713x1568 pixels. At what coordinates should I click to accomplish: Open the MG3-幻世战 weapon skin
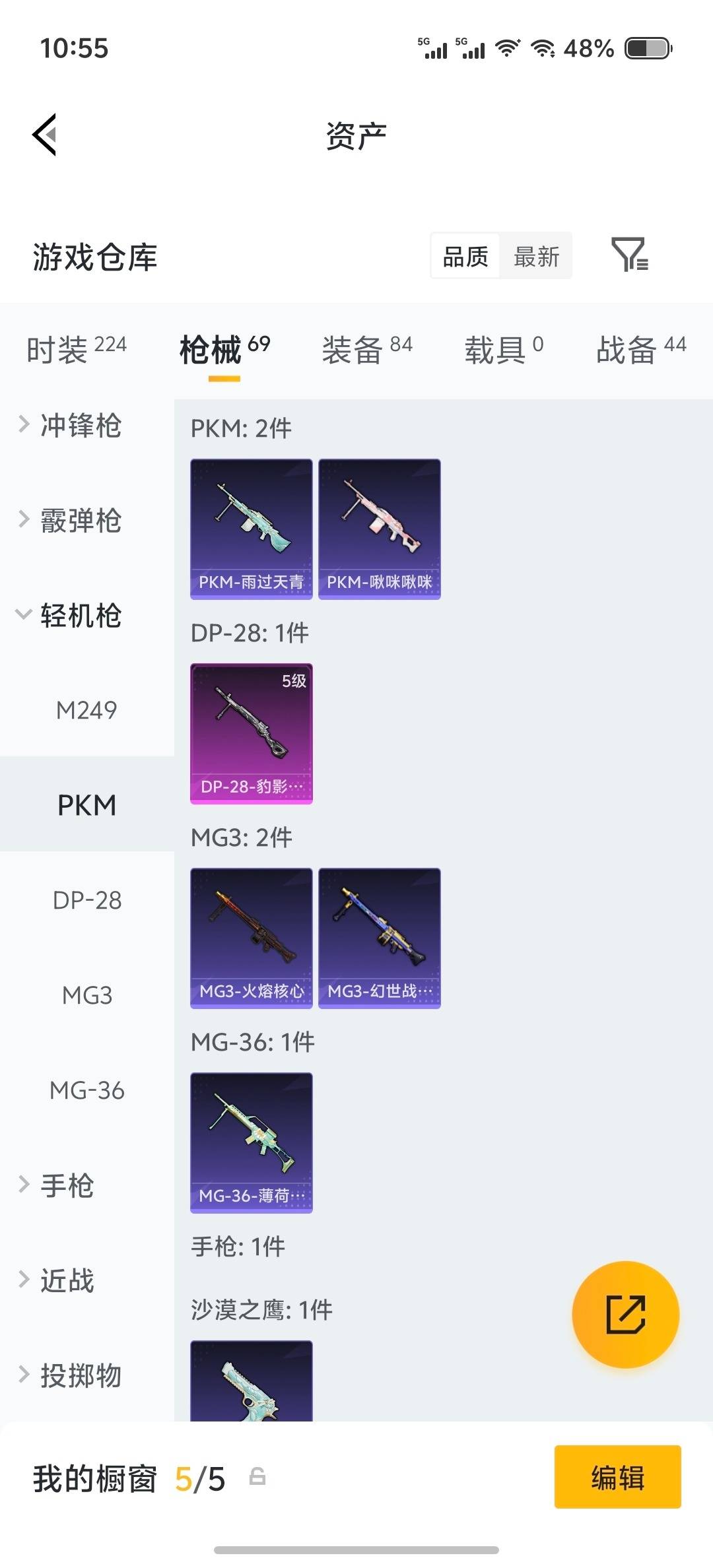click(380, 937)
